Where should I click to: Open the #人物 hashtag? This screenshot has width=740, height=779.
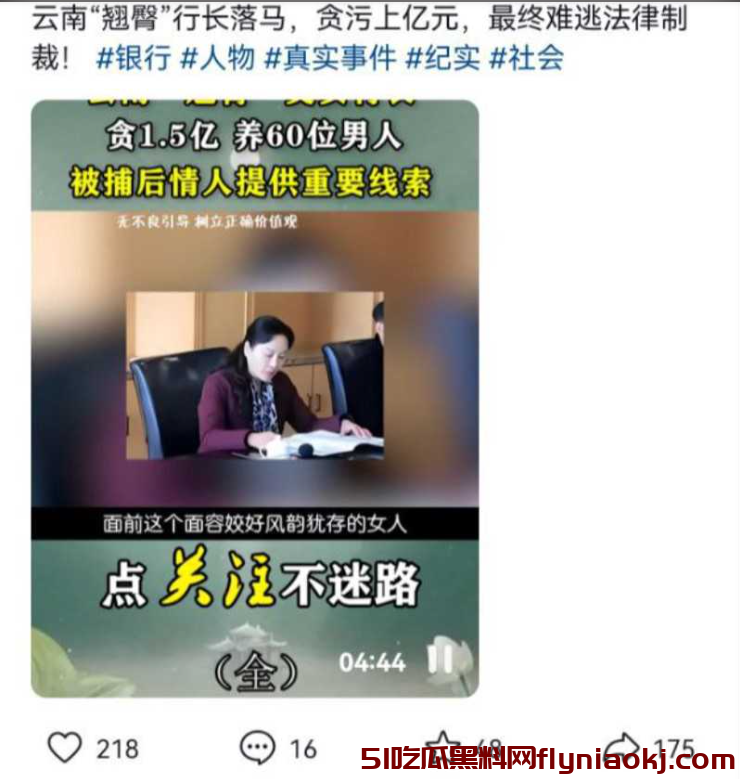coord(217,58)
